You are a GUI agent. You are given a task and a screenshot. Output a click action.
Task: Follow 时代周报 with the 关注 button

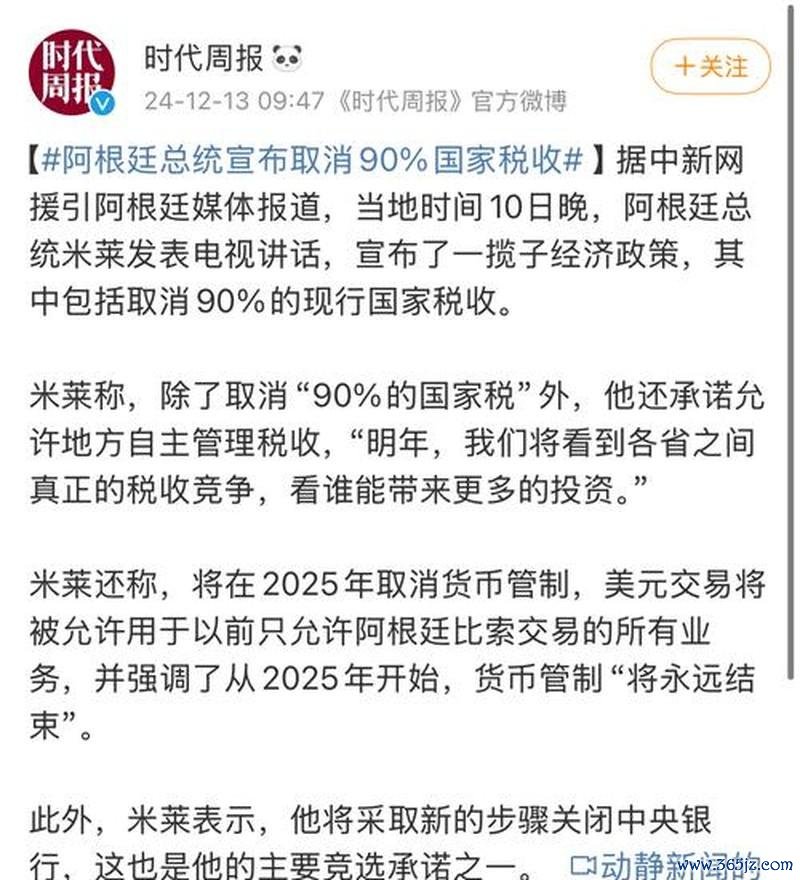[711, 67]
